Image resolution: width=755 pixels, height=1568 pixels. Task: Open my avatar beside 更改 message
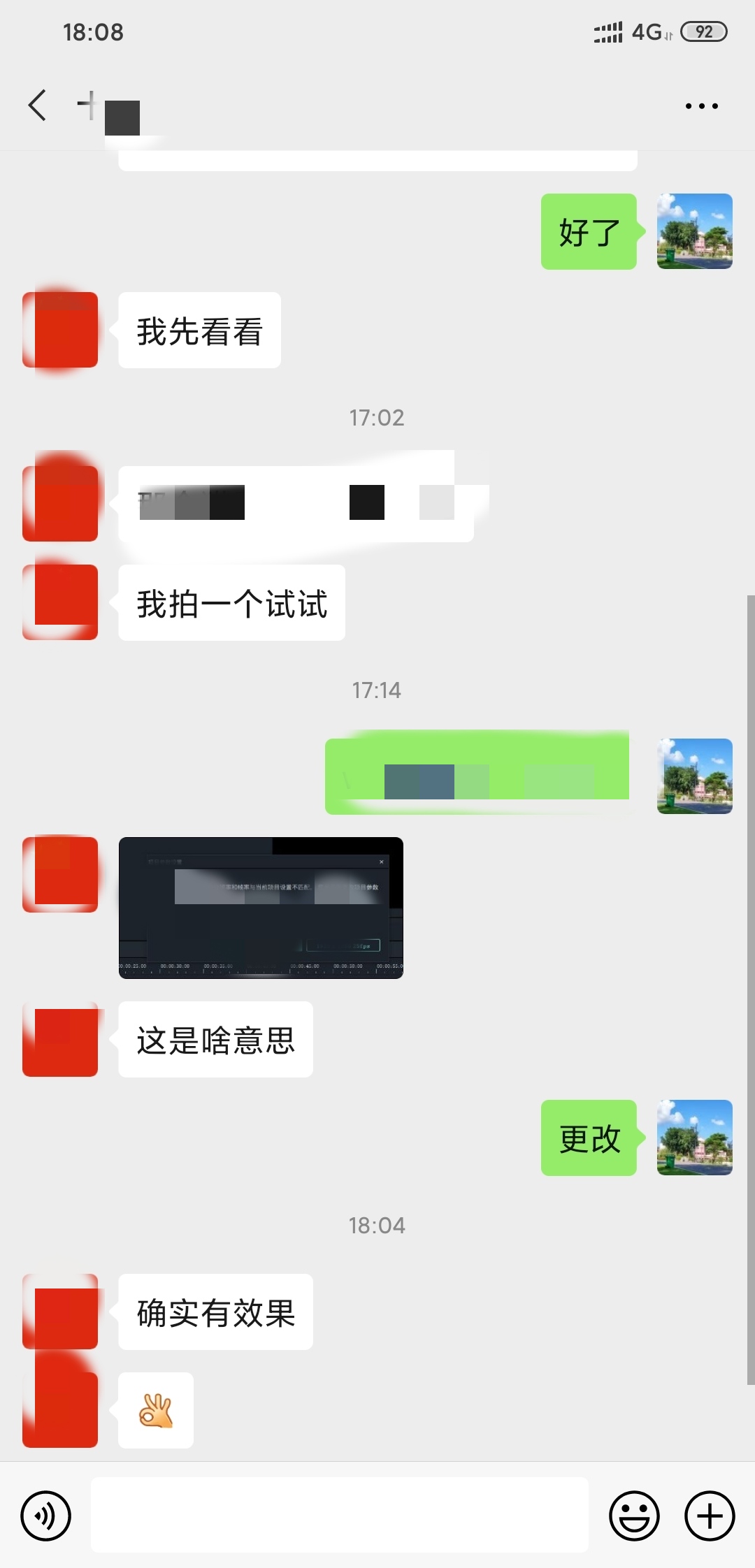tap(694, 1138)
